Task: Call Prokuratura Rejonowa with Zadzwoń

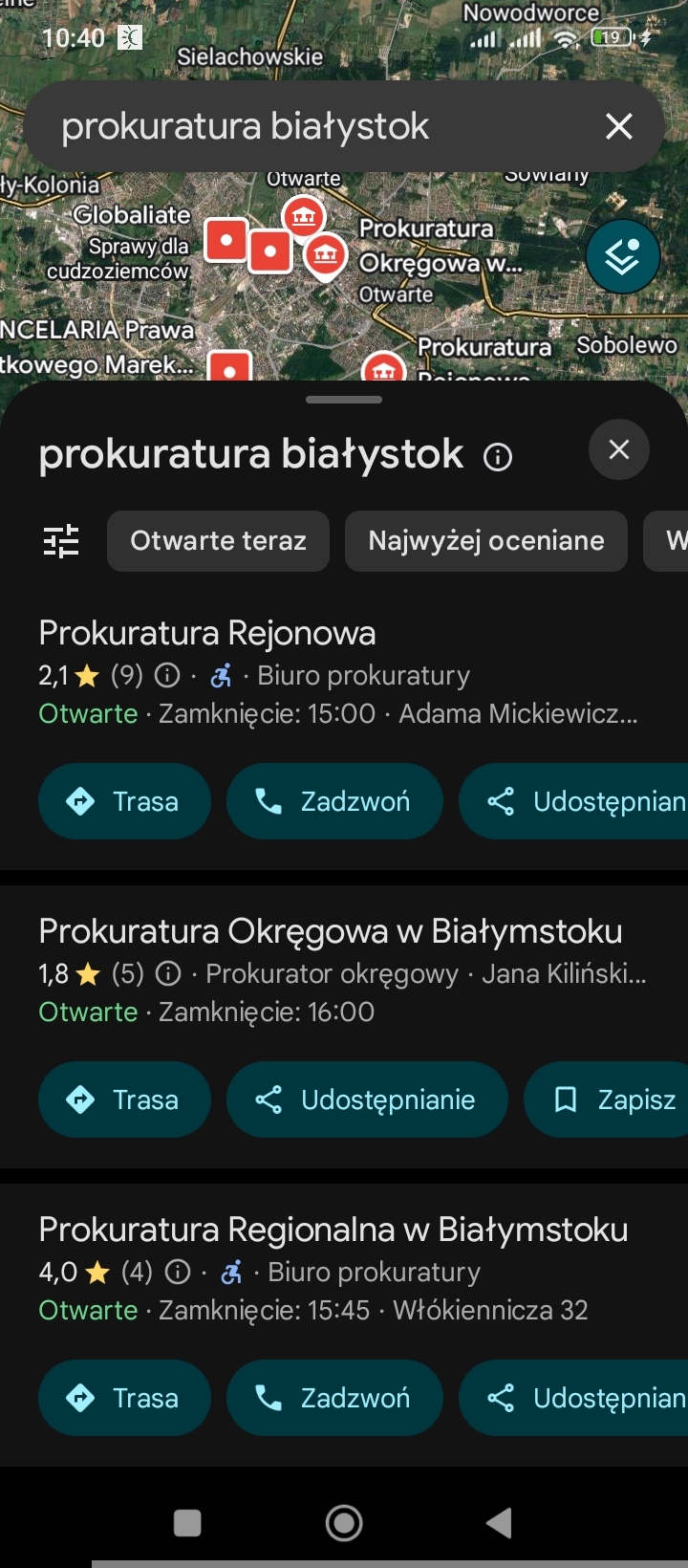Action: 334,801
